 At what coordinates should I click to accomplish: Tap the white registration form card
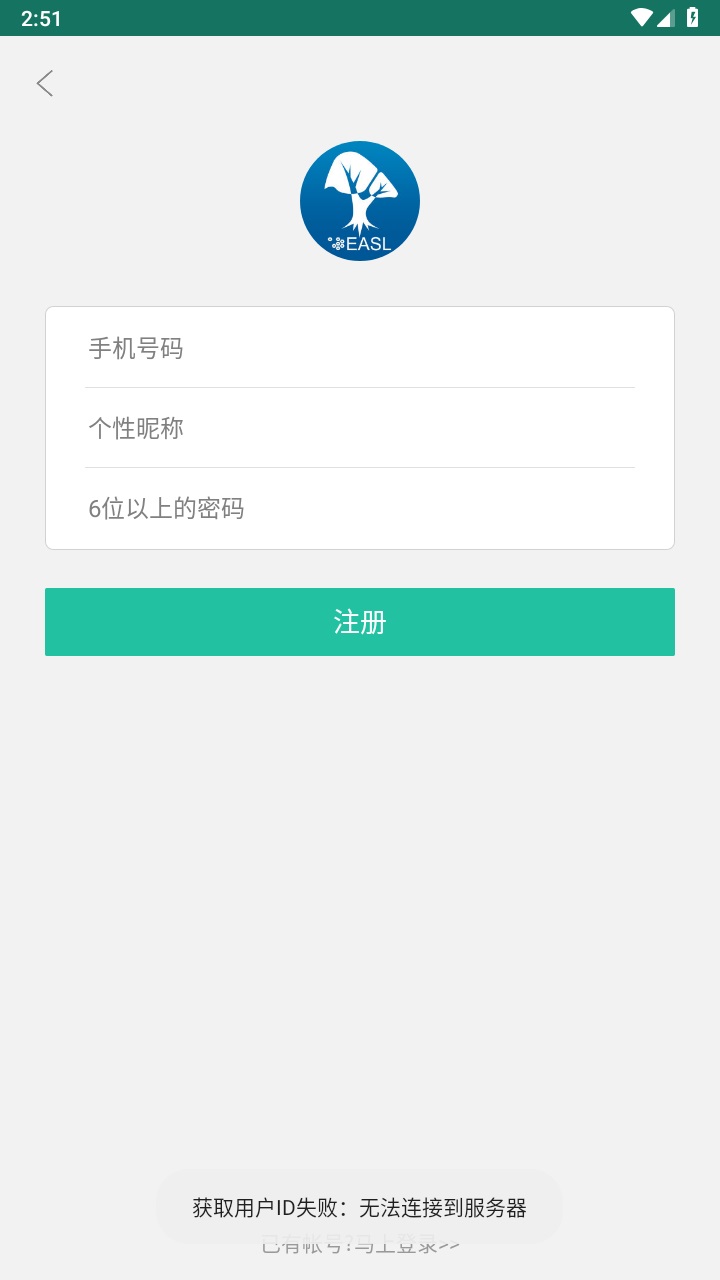tap(360, 428)
